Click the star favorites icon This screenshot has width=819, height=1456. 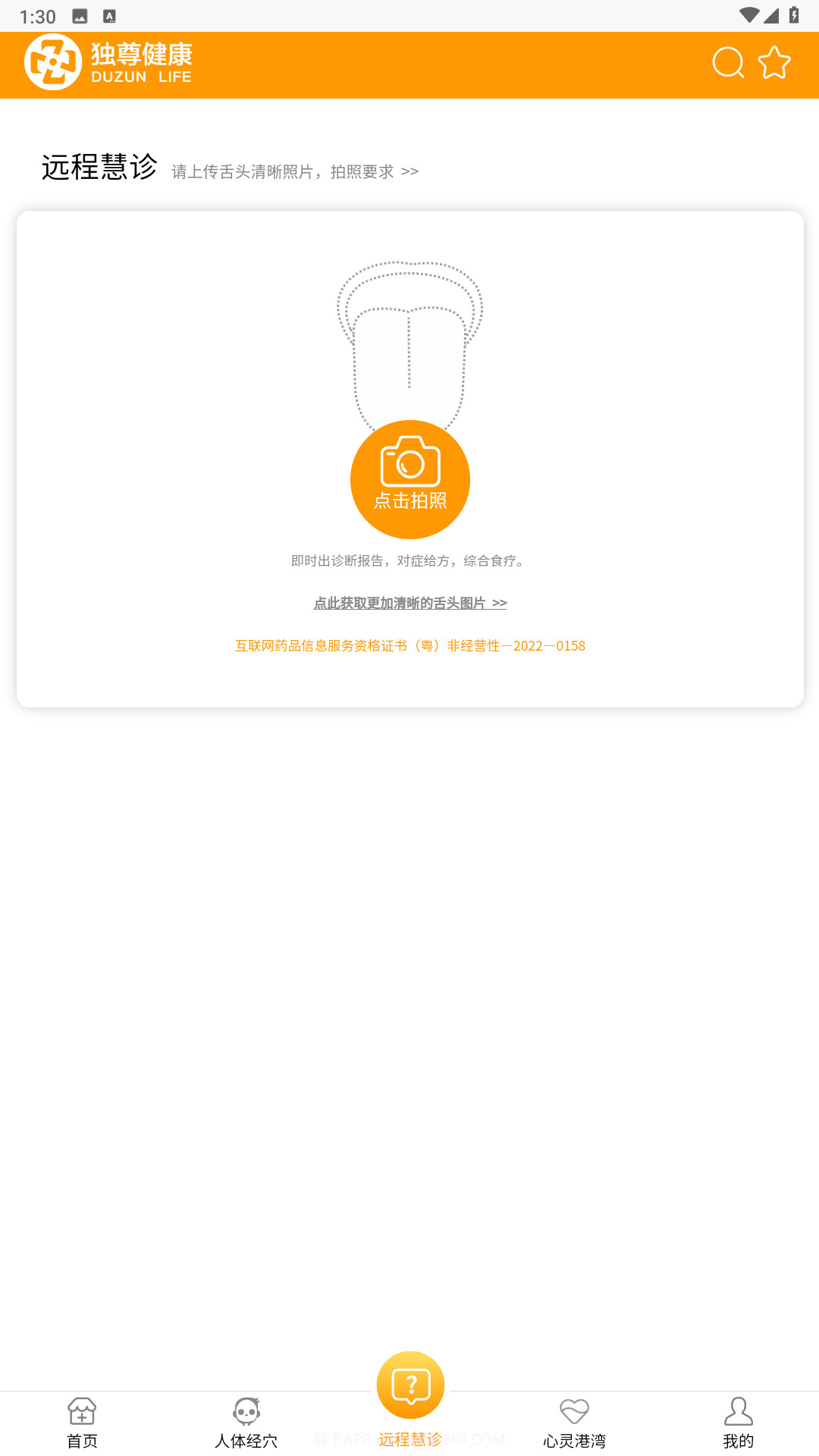[774, 63]
